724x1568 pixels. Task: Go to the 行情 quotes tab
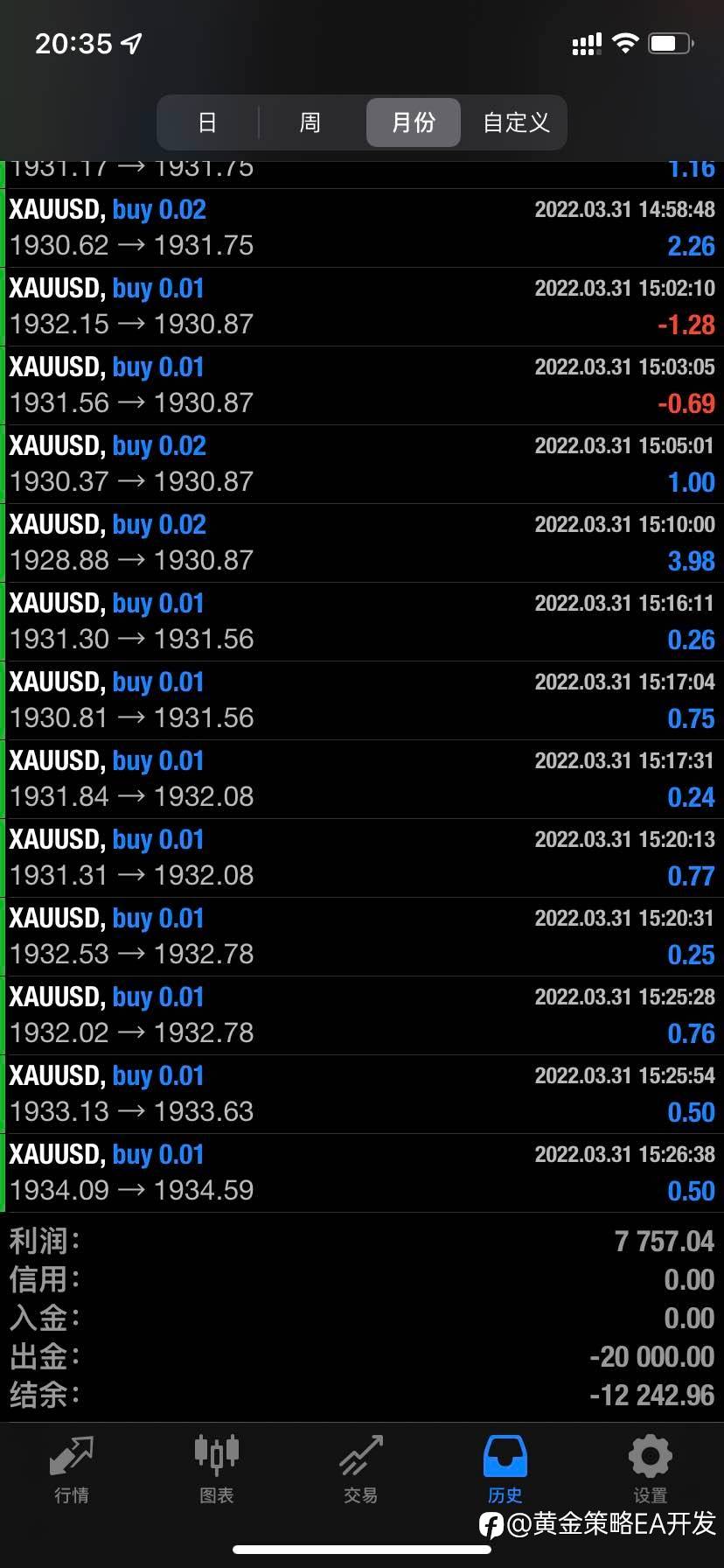(x=72, y=1469)
